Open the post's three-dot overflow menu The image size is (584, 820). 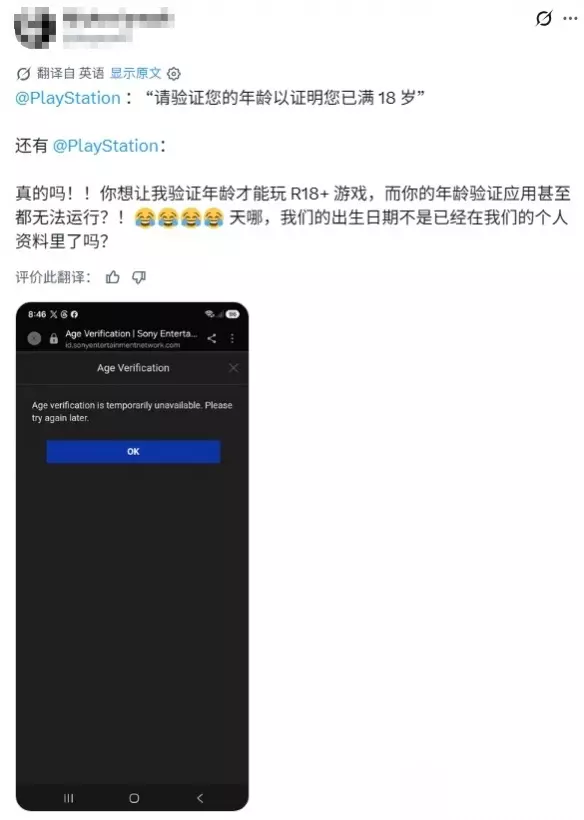coord(570,18)
